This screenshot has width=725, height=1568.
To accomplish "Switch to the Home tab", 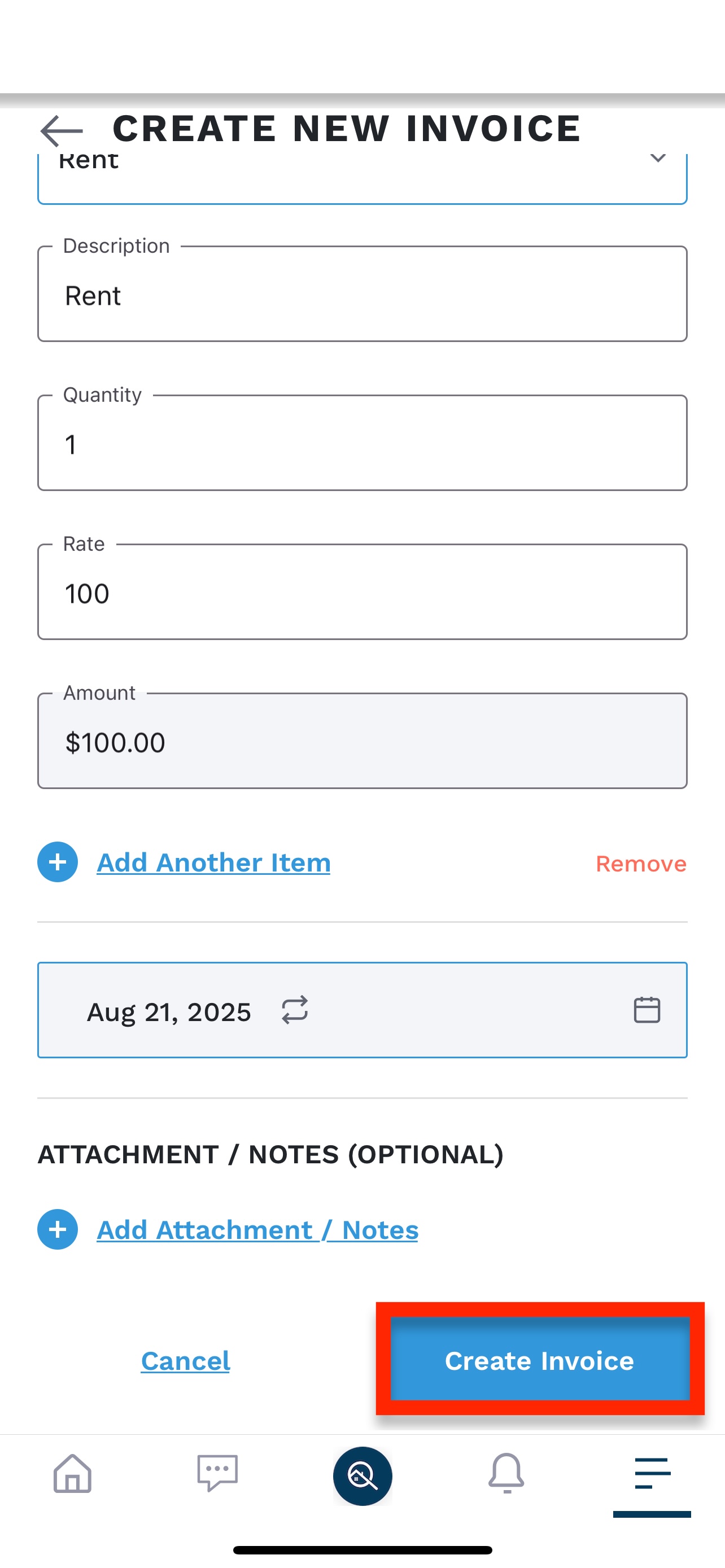I will tap(72, 1474).
